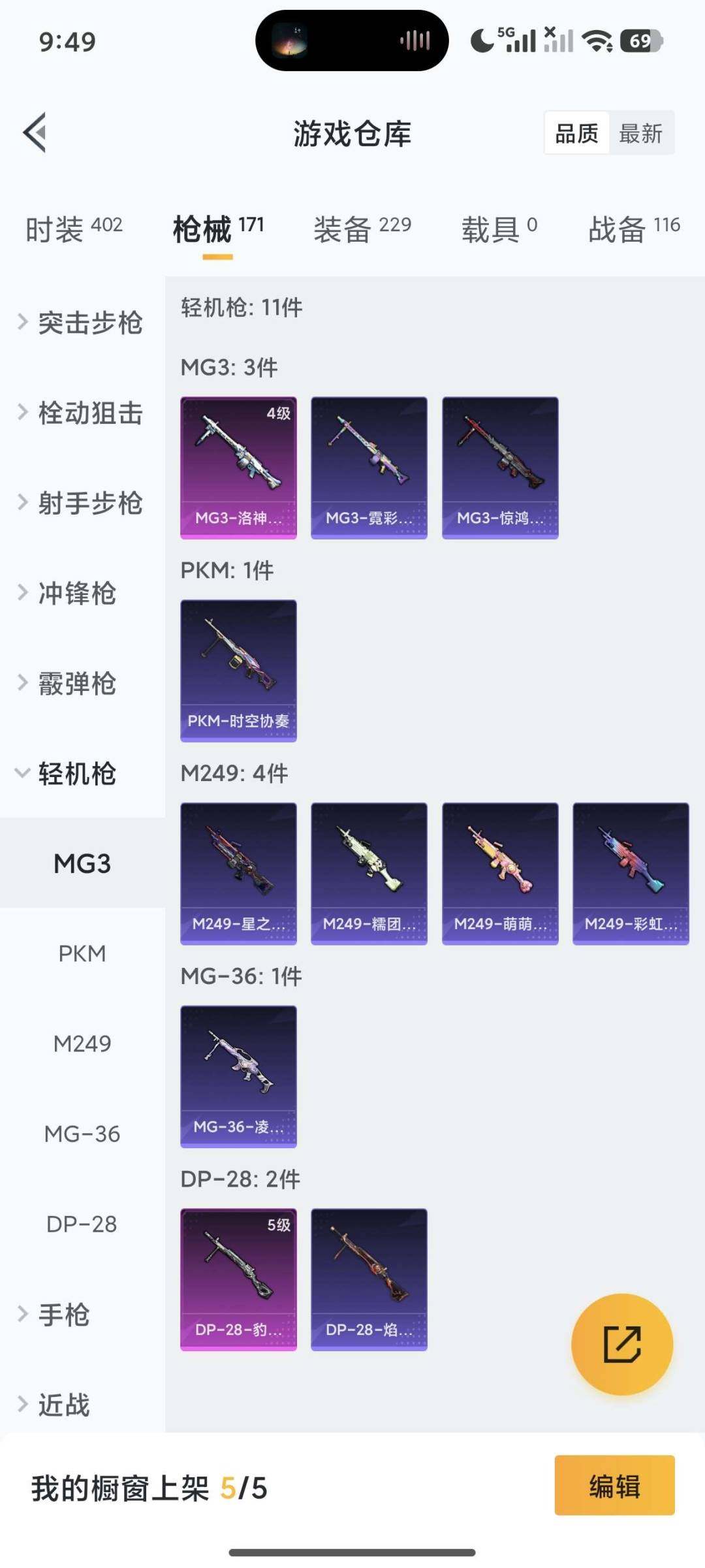Select PKM in the side list
The height and width of the screenshot is (1568, 705).
pos(82,953)
